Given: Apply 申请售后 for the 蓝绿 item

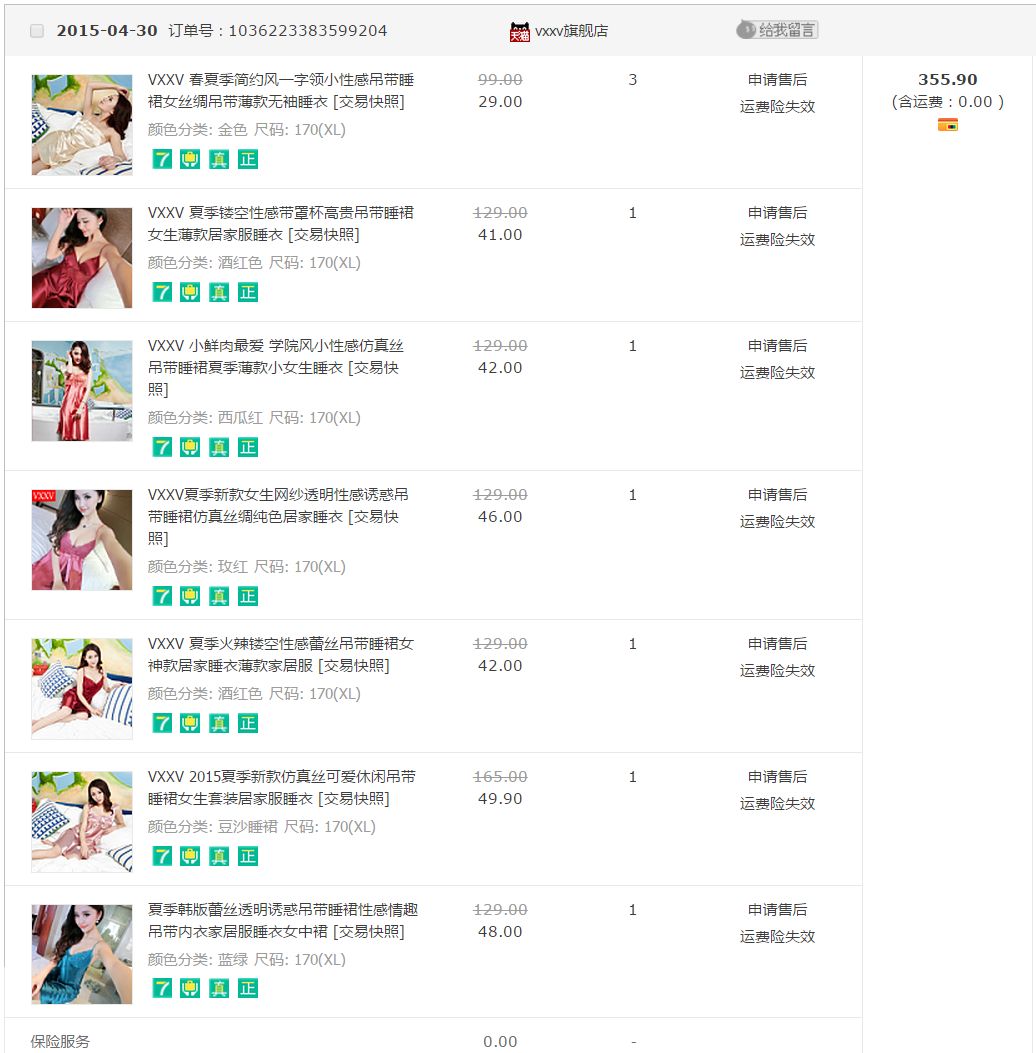Looking at the screenshot, I should pyautogui.click(x=777, y=910).
